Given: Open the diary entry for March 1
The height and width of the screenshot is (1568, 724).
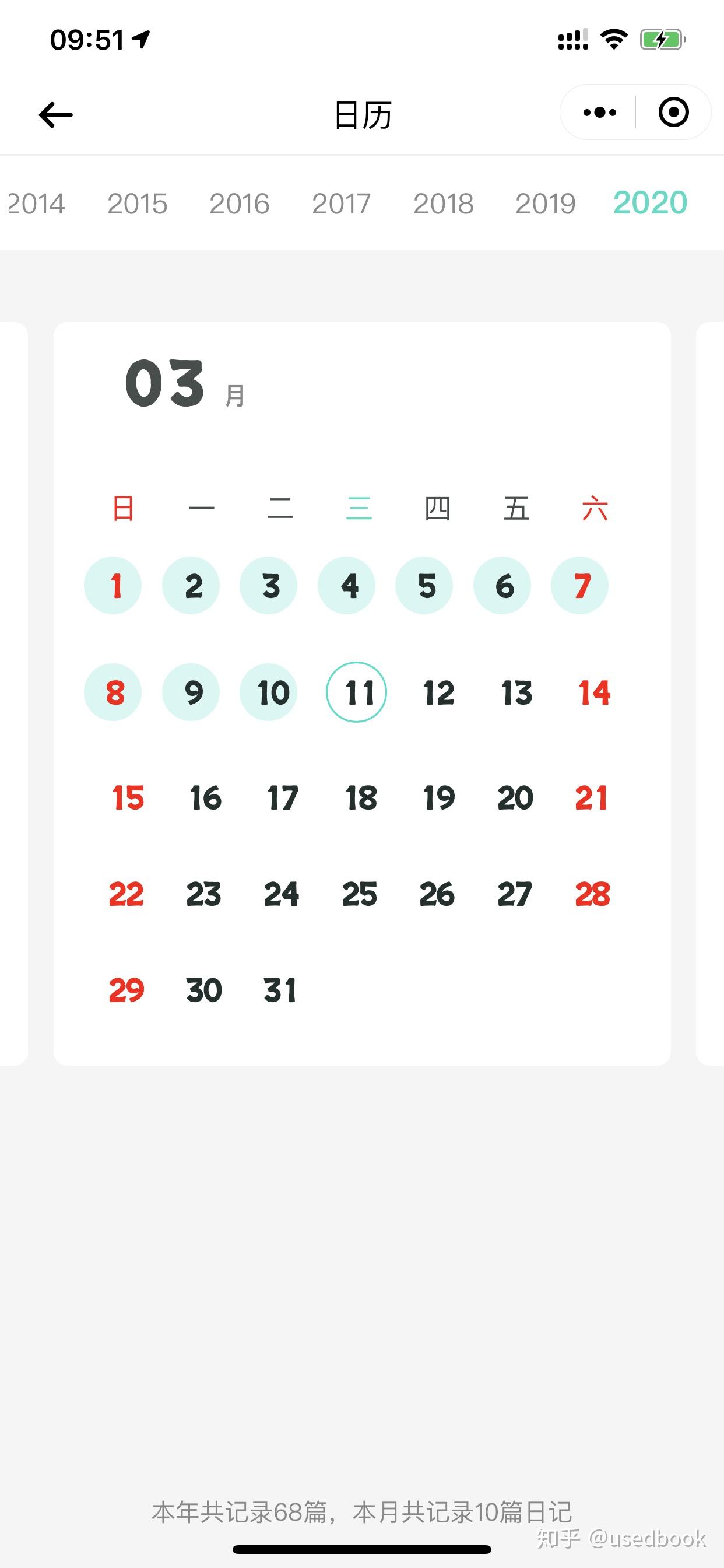Looking at the screenshot, I should pyautogui.click(x=113, y=586).
